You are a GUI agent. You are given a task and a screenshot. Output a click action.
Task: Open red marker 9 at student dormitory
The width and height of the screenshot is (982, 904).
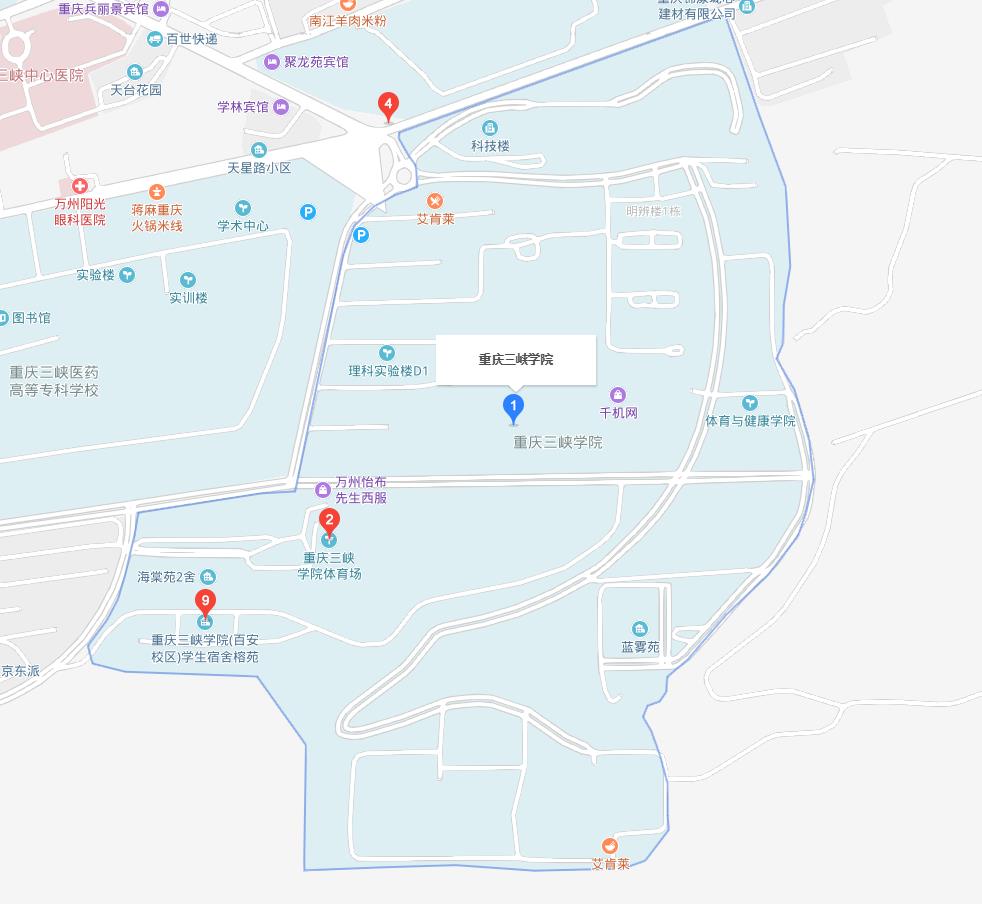click(205, 602)
